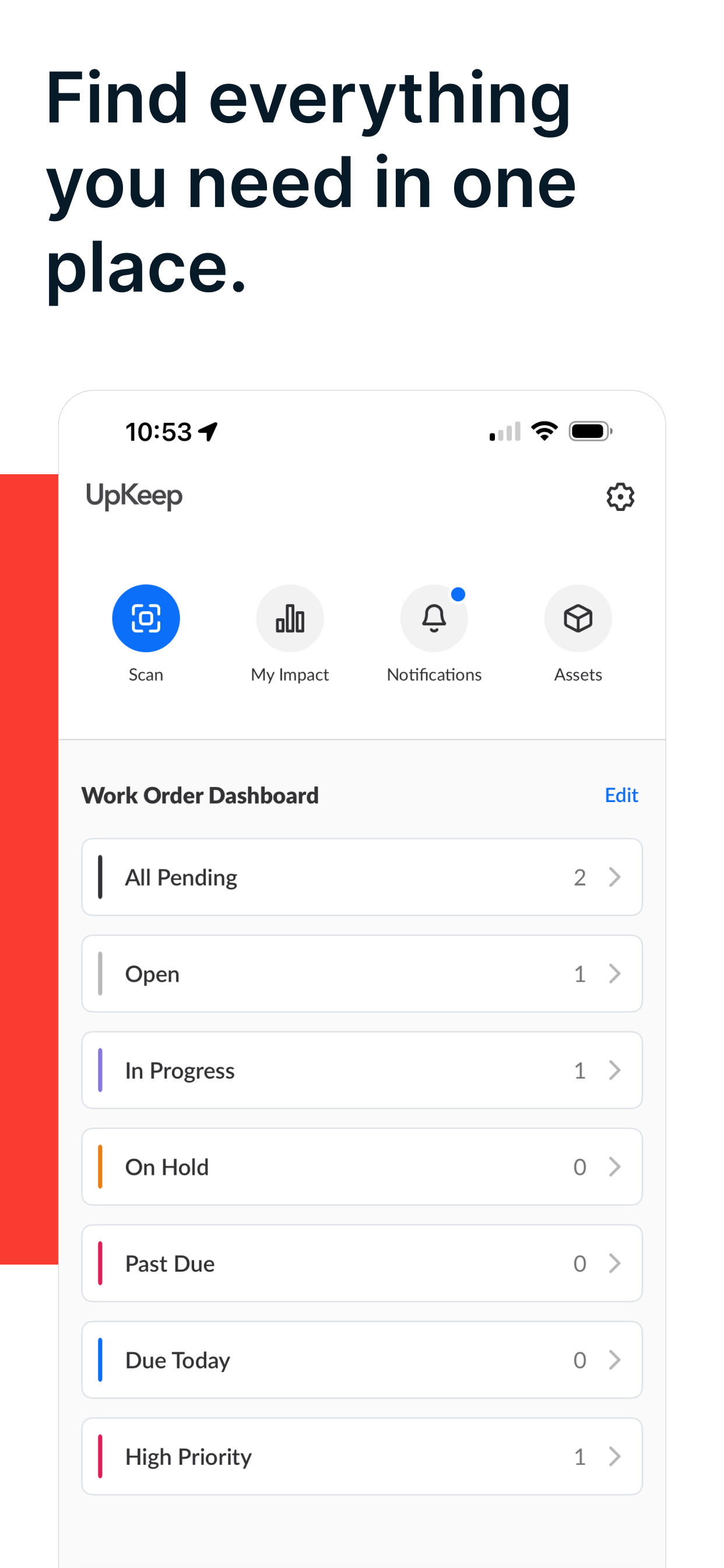Expand the All Pending work orders row

(x=362, y=877)
